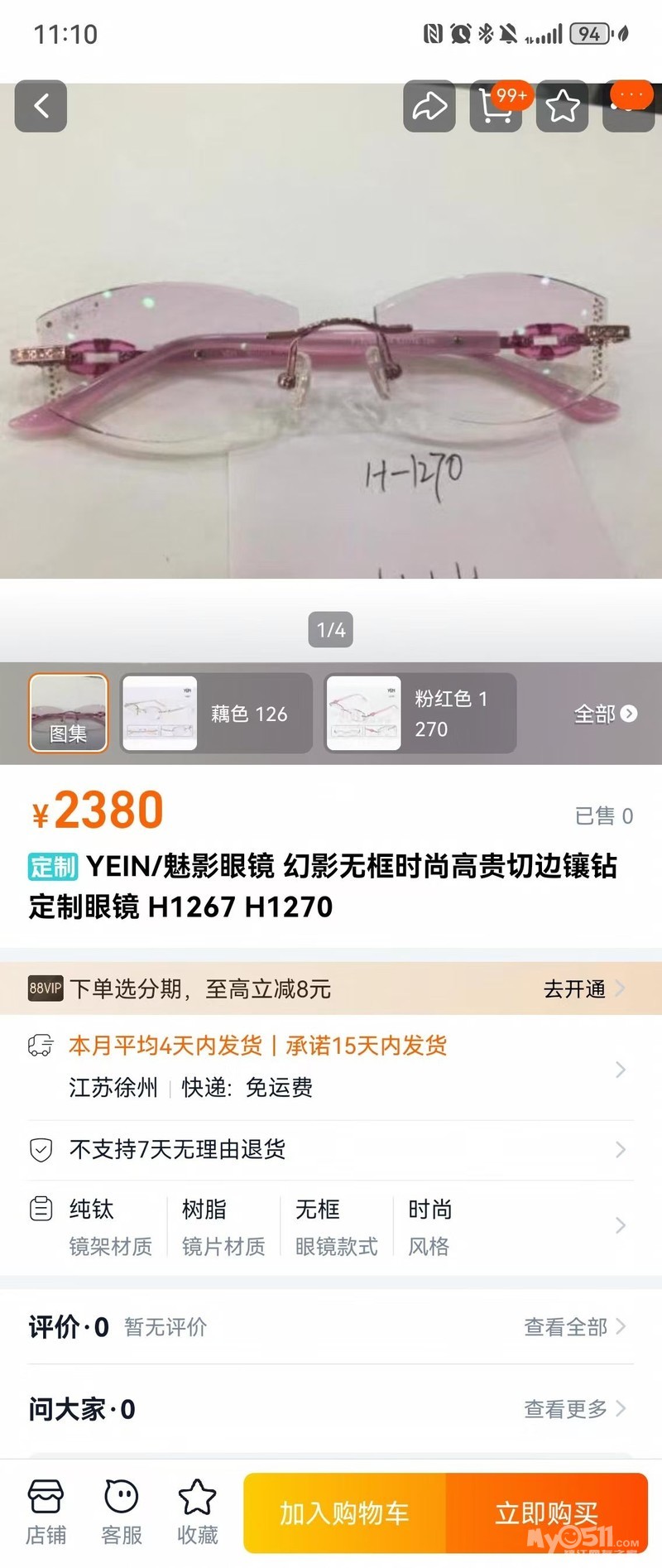Tap 查看全部 for reviews
This screenshot has height=1568, width=662.
tap(574, 1327)
